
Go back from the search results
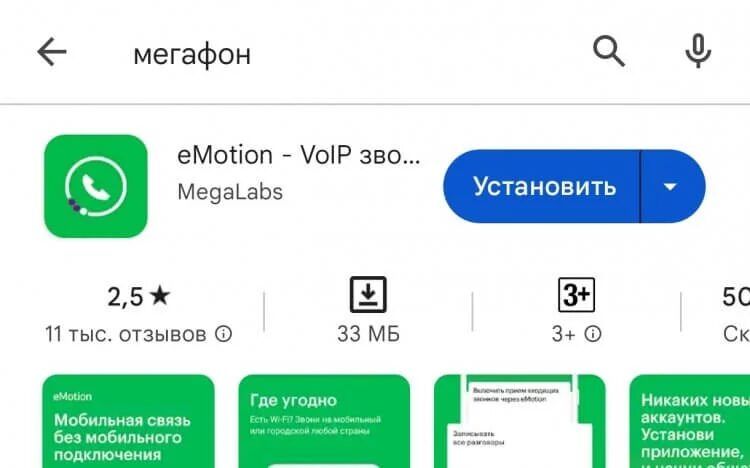tap(50, 52)
